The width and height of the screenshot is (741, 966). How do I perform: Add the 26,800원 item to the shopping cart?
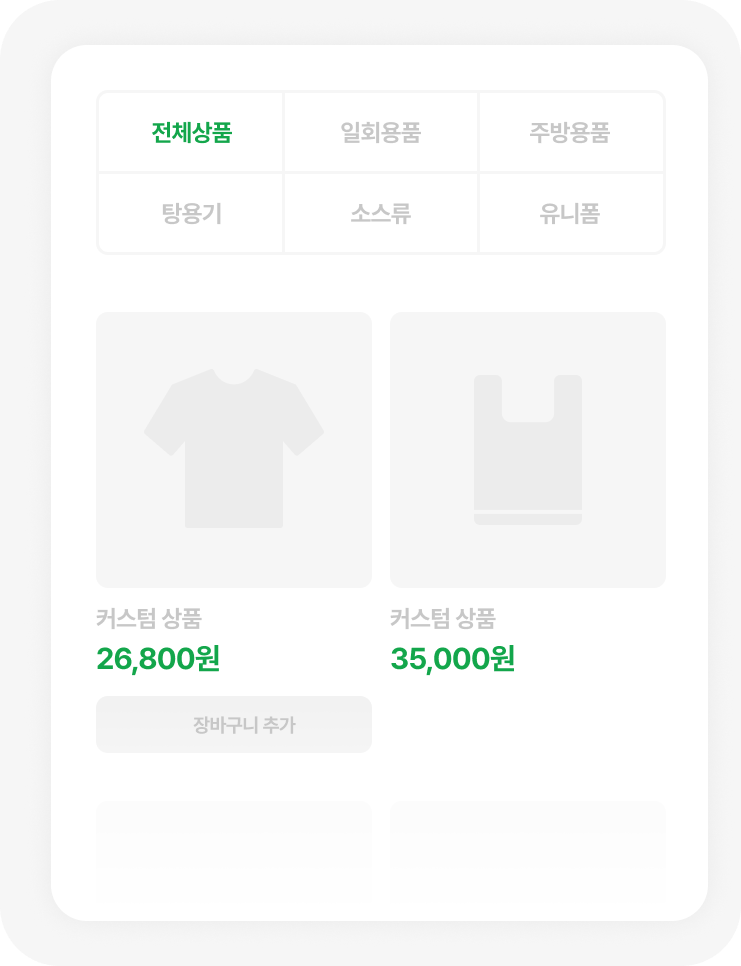[233, 724]
